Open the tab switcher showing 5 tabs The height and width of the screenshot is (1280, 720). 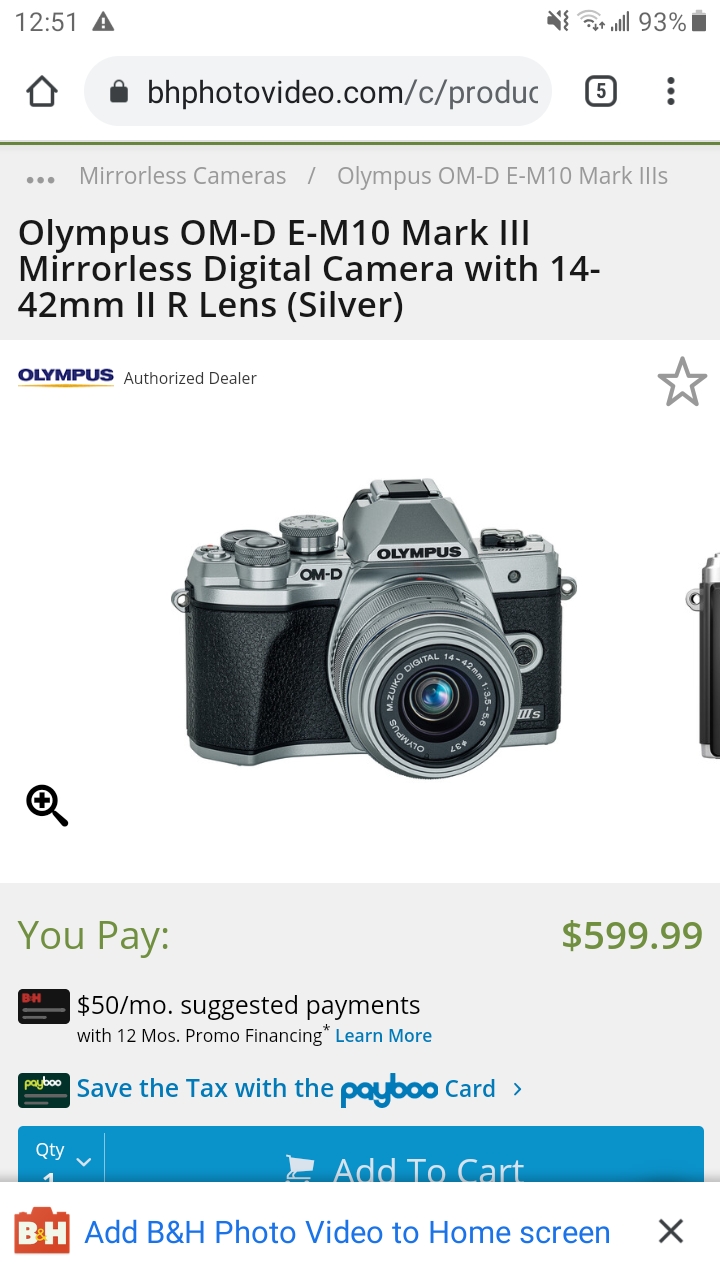600,92
